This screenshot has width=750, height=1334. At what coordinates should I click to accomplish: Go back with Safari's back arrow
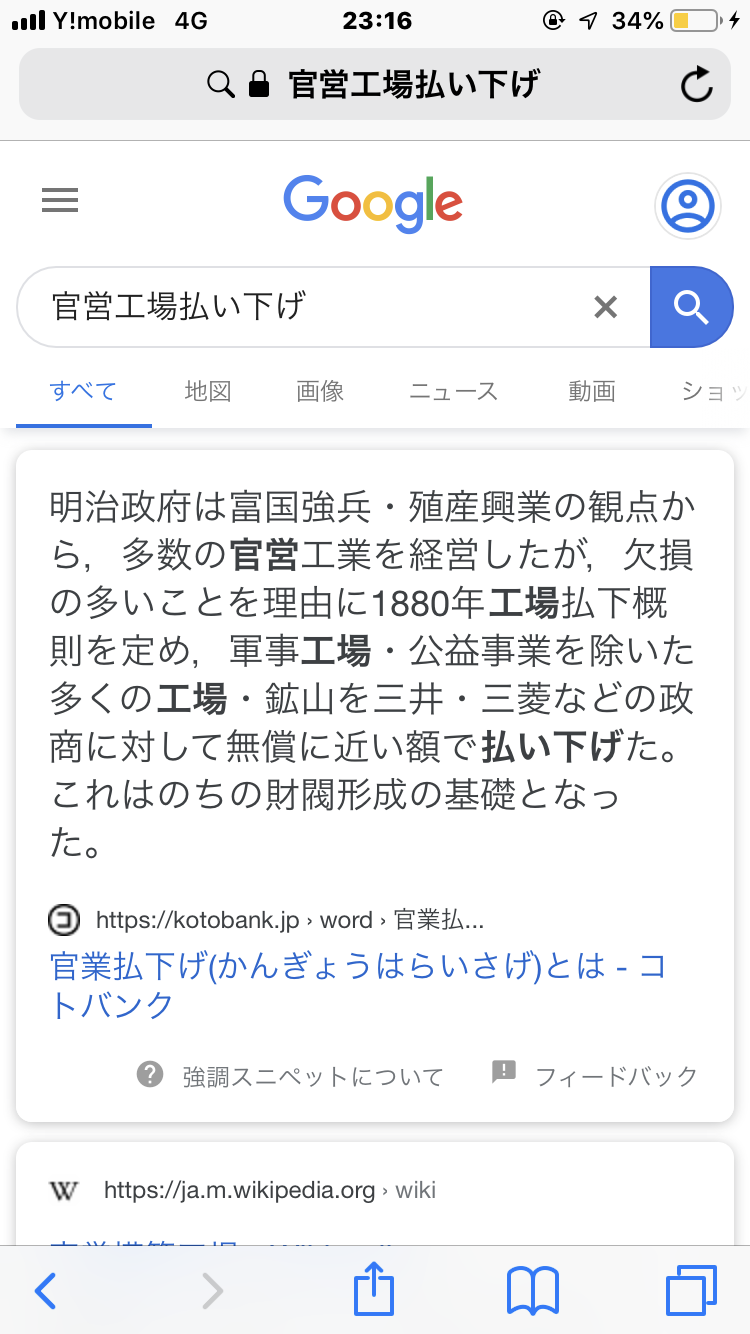46,1291
